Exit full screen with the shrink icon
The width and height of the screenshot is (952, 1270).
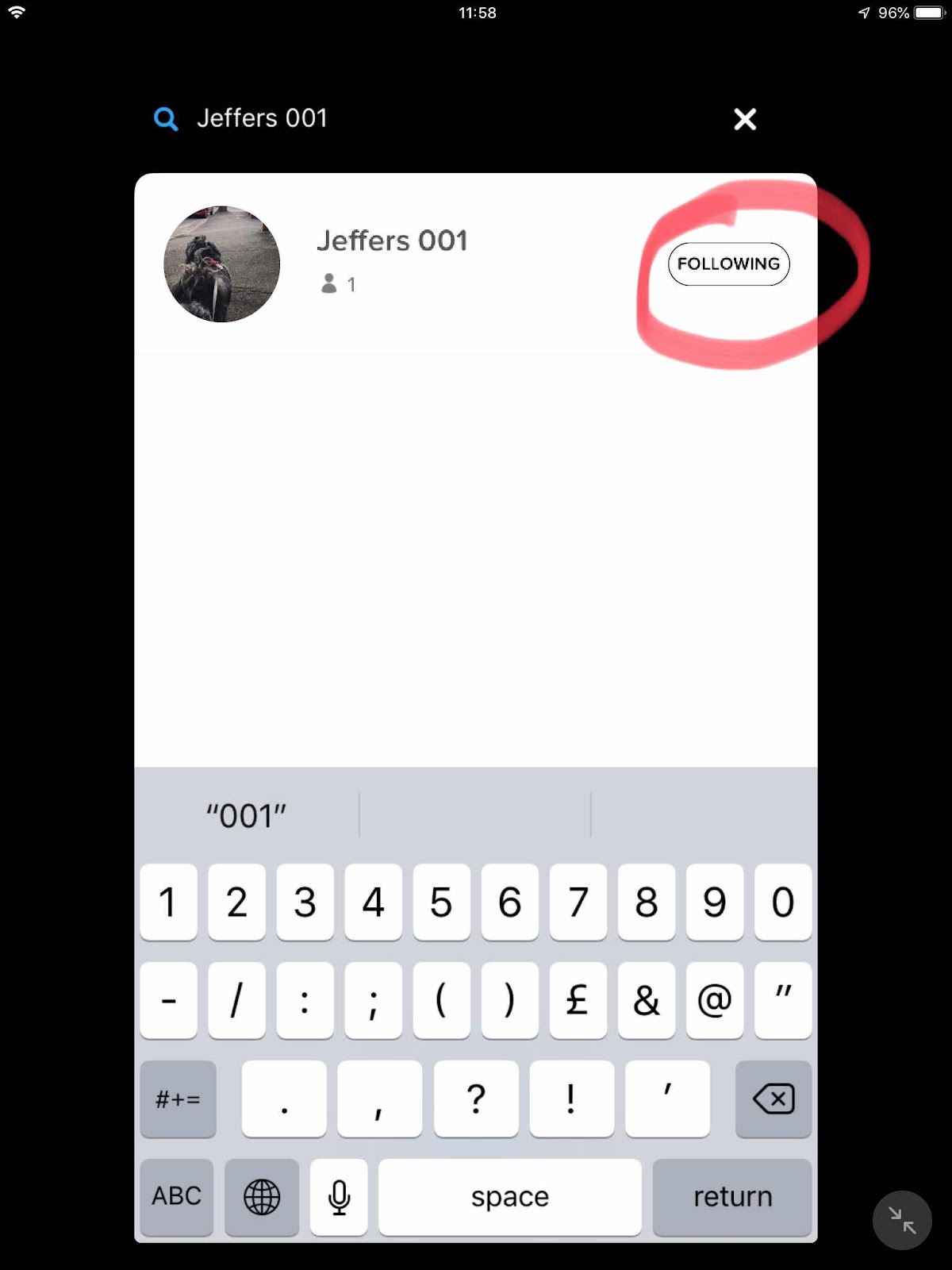point(902,1220)
